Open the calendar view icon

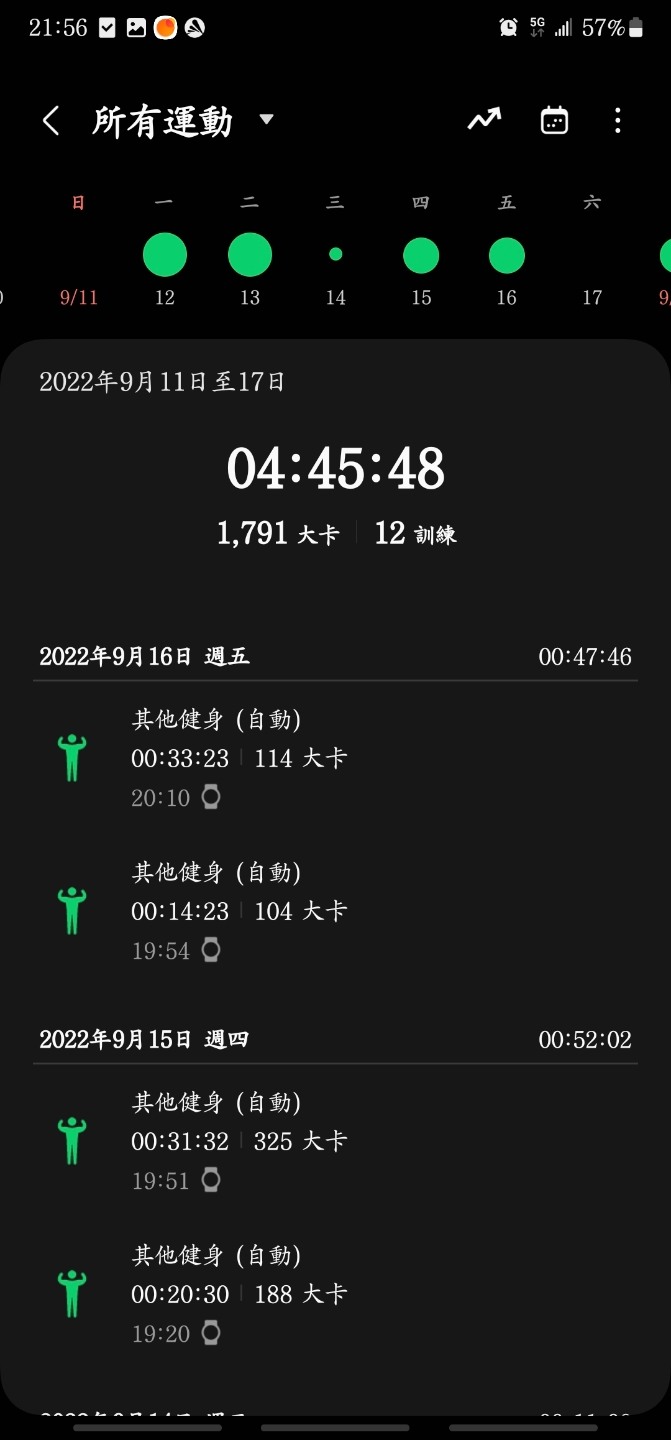554,121
